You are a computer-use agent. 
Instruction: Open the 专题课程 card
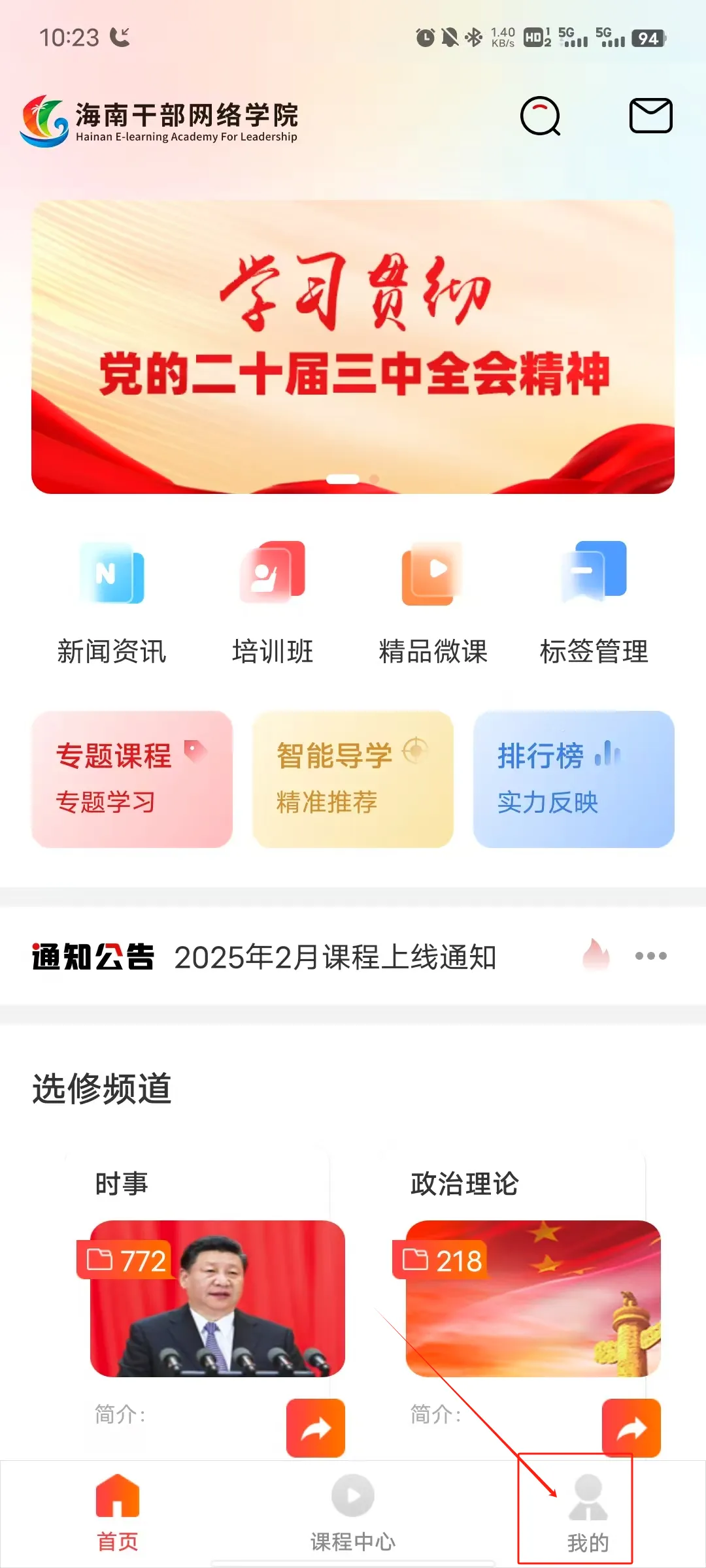[x=132, y=779]
